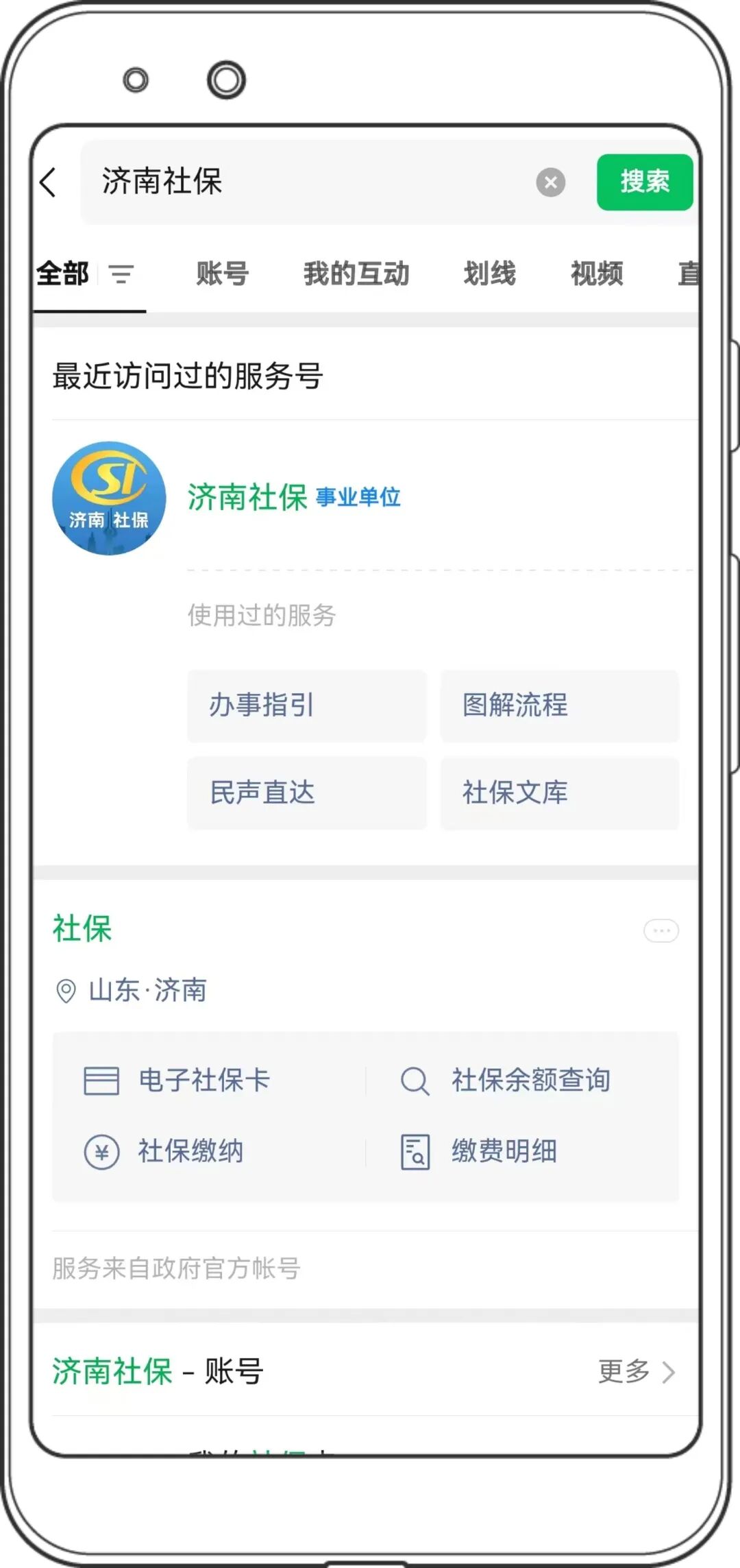Open 民声直达 service
740x1568 pixels.
[x=306, y=793]
